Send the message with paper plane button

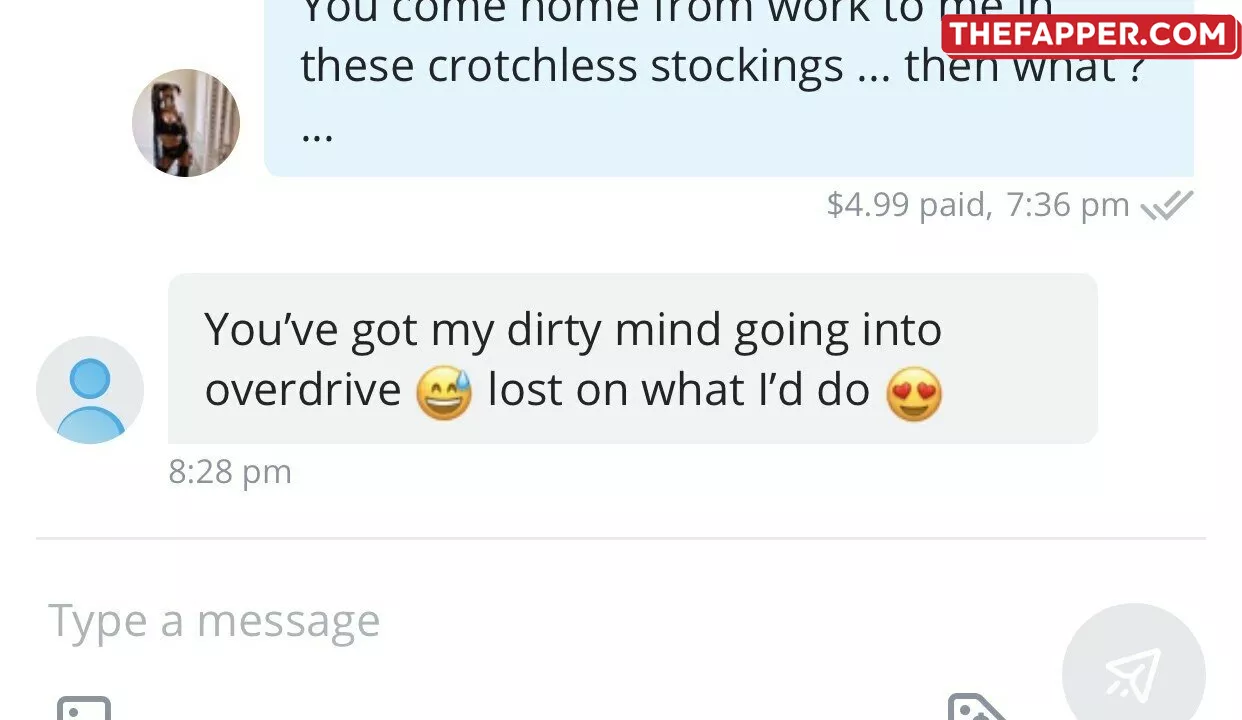(1133, 672)
